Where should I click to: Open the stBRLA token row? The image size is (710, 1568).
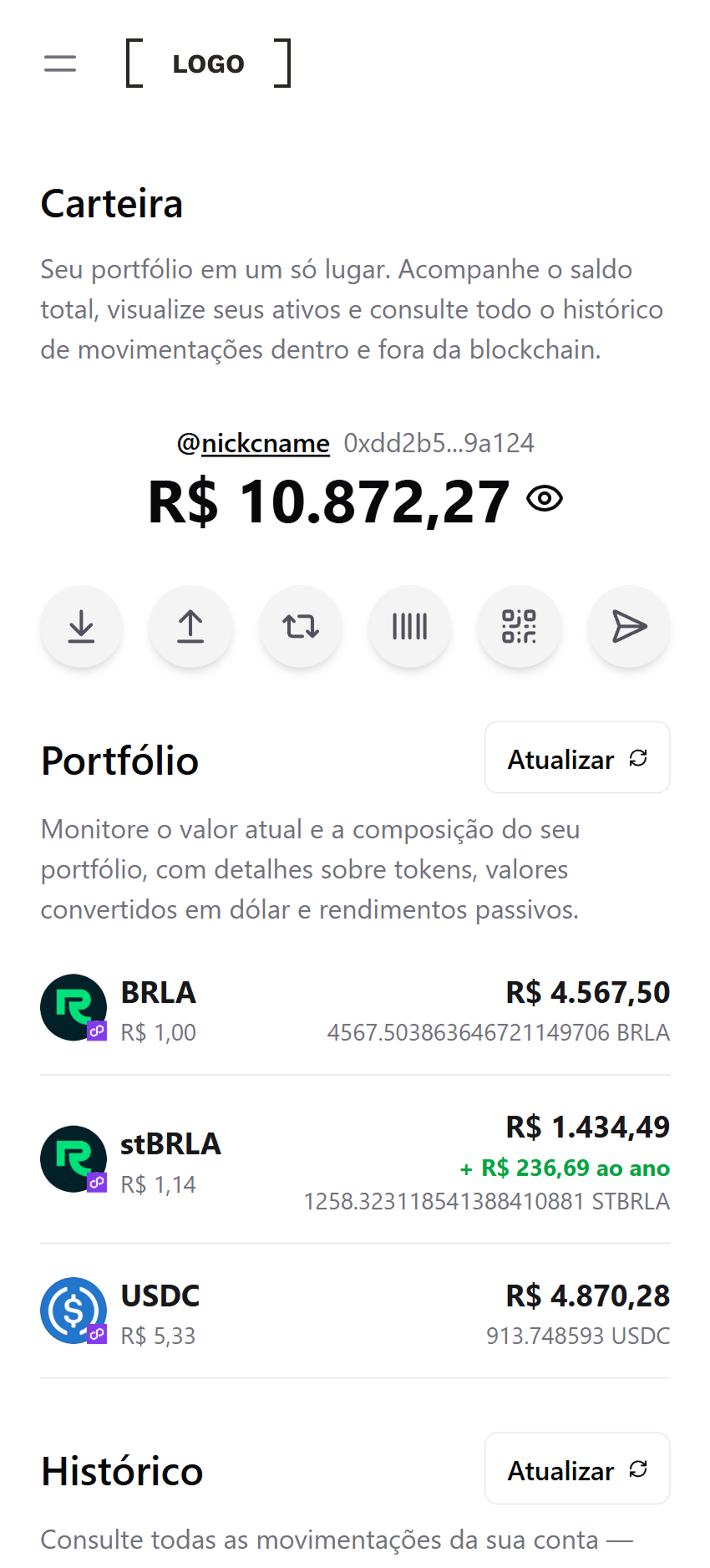(x=355, y=1162)
